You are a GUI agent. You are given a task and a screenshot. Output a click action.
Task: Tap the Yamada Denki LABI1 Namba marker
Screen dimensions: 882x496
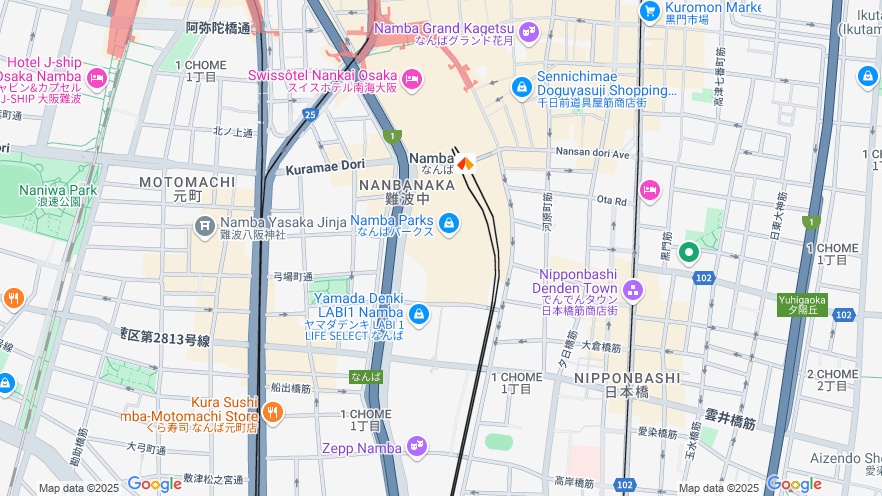[418, 314]
